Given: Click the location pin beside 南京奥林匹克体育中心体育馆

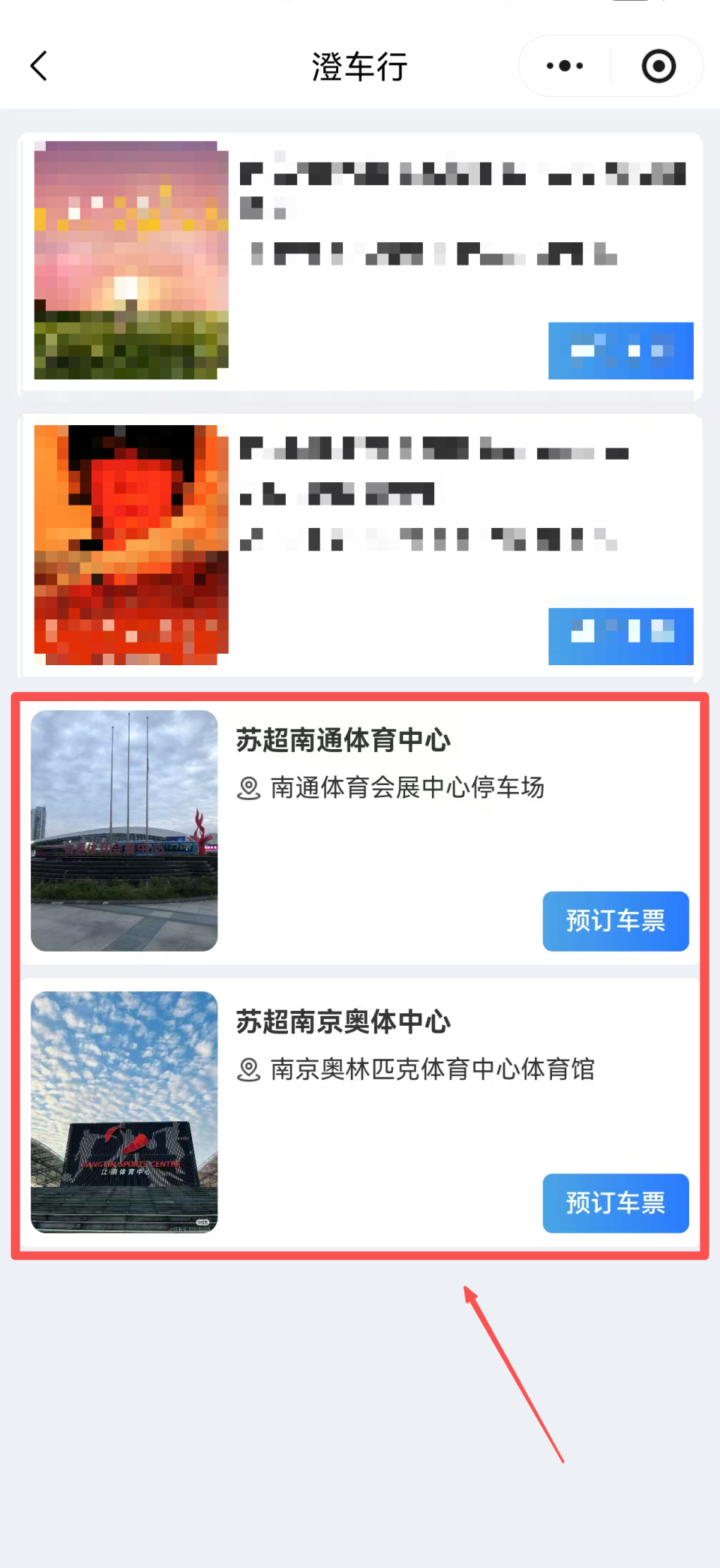Looking at the screenshot, I should (x=249, y=1070).
